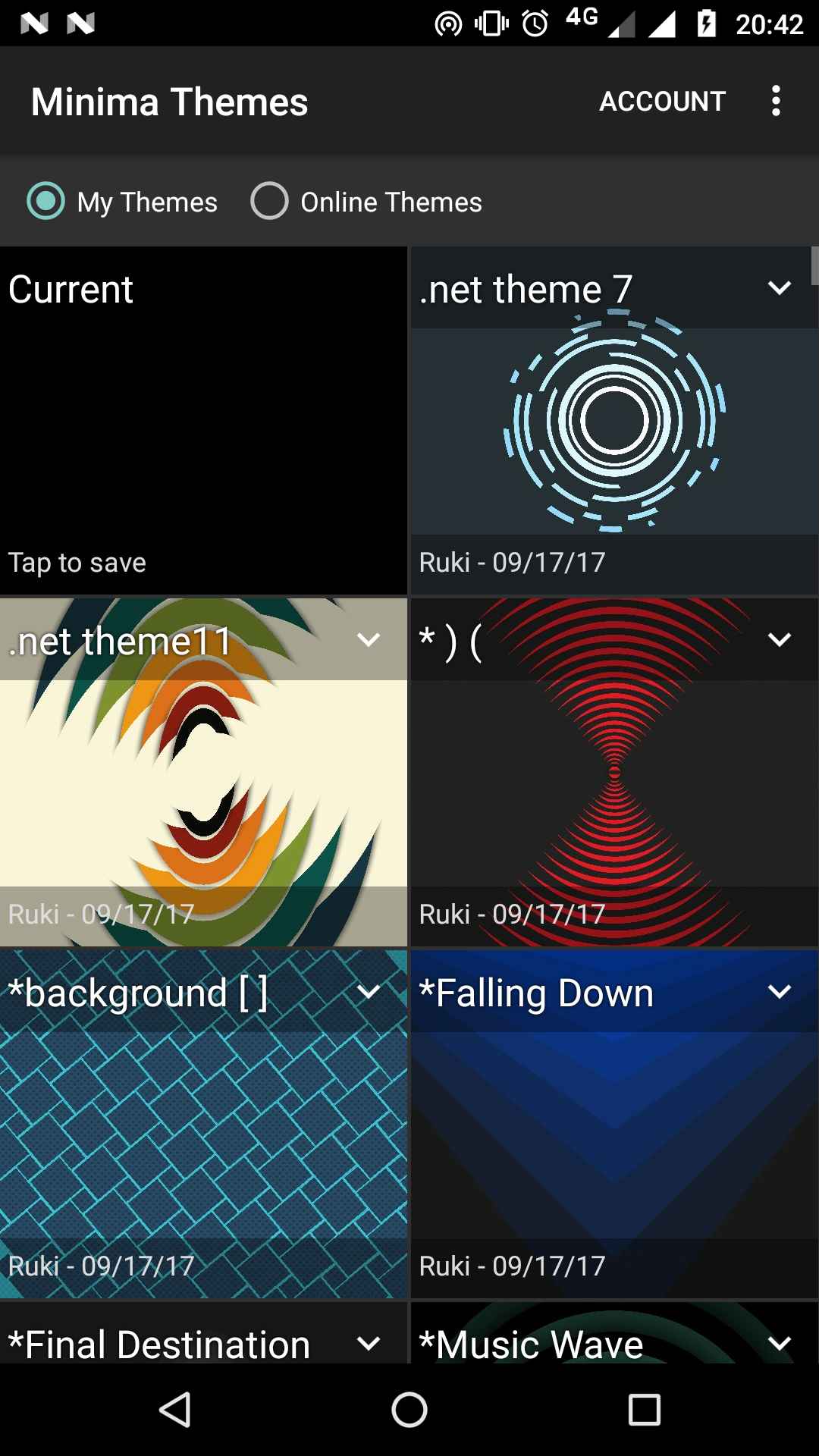Choose the *background [ ] theme
This screenshot has height=1456, width=819.
[203, 1125]
